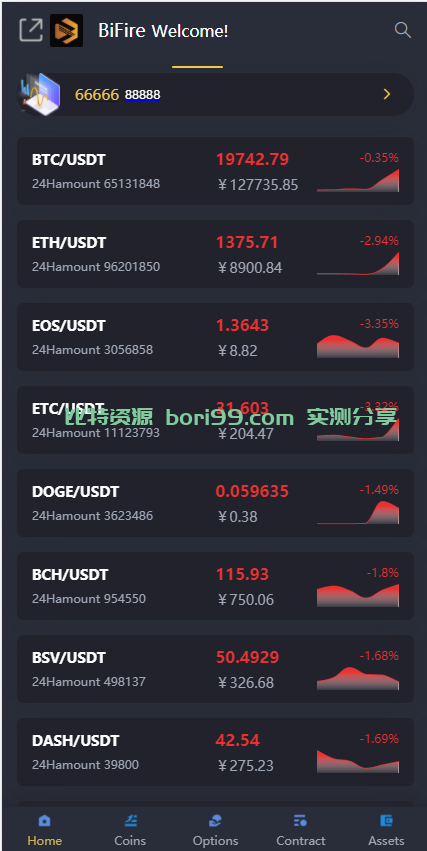The image size is (427, 851).
Task: Open the search magnifier icon
Action: coord(402,30)
